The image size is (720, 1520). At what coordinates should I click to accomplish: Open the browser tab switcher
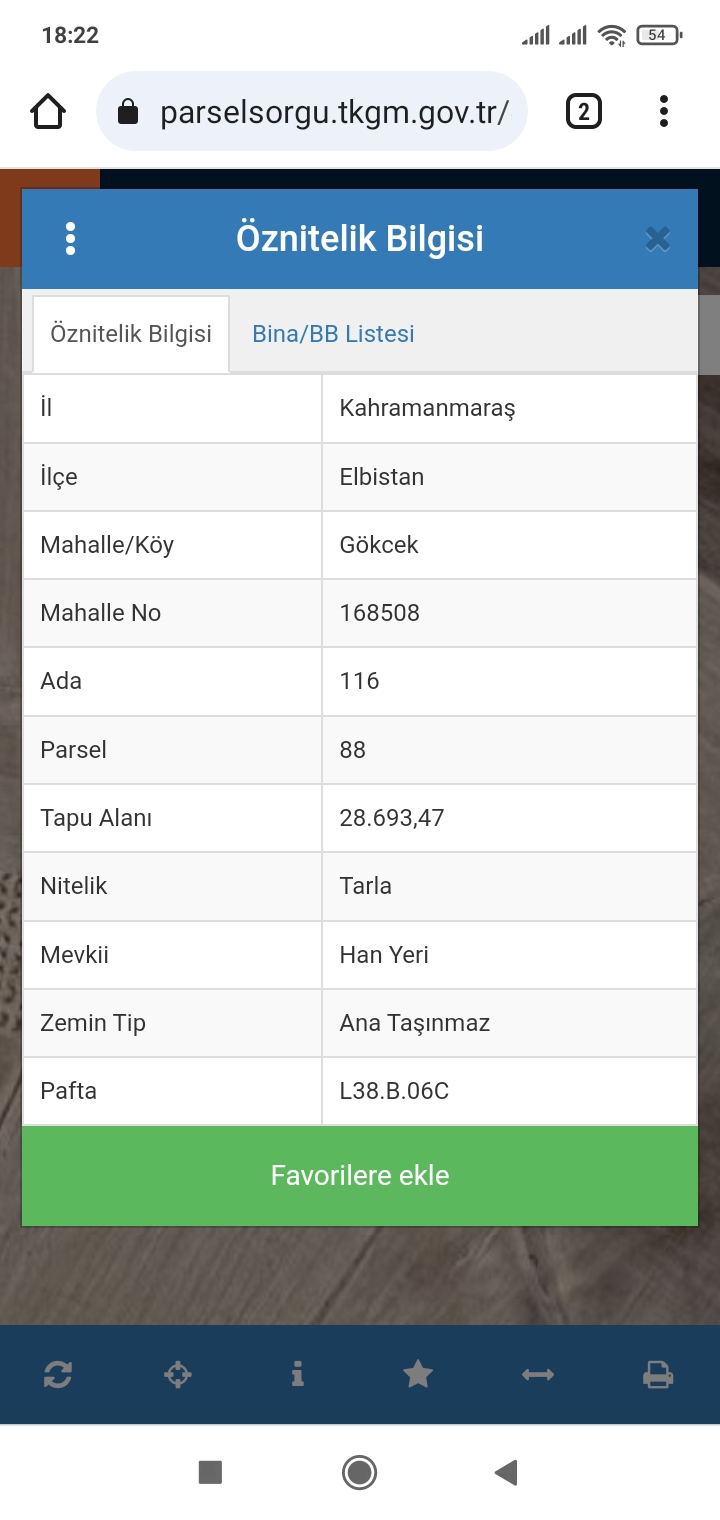584,111
